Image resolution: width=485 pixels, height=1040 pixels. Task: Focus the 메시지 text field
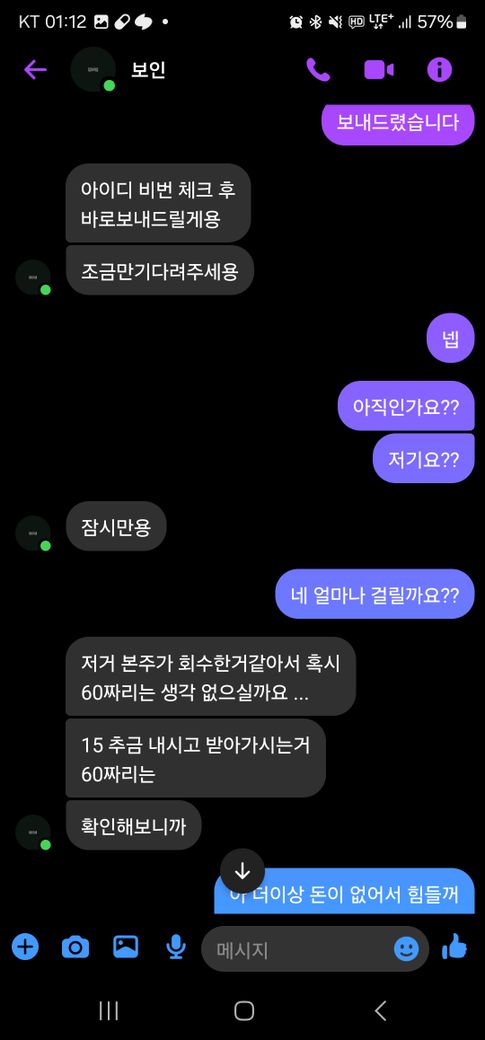coord(315,949)
